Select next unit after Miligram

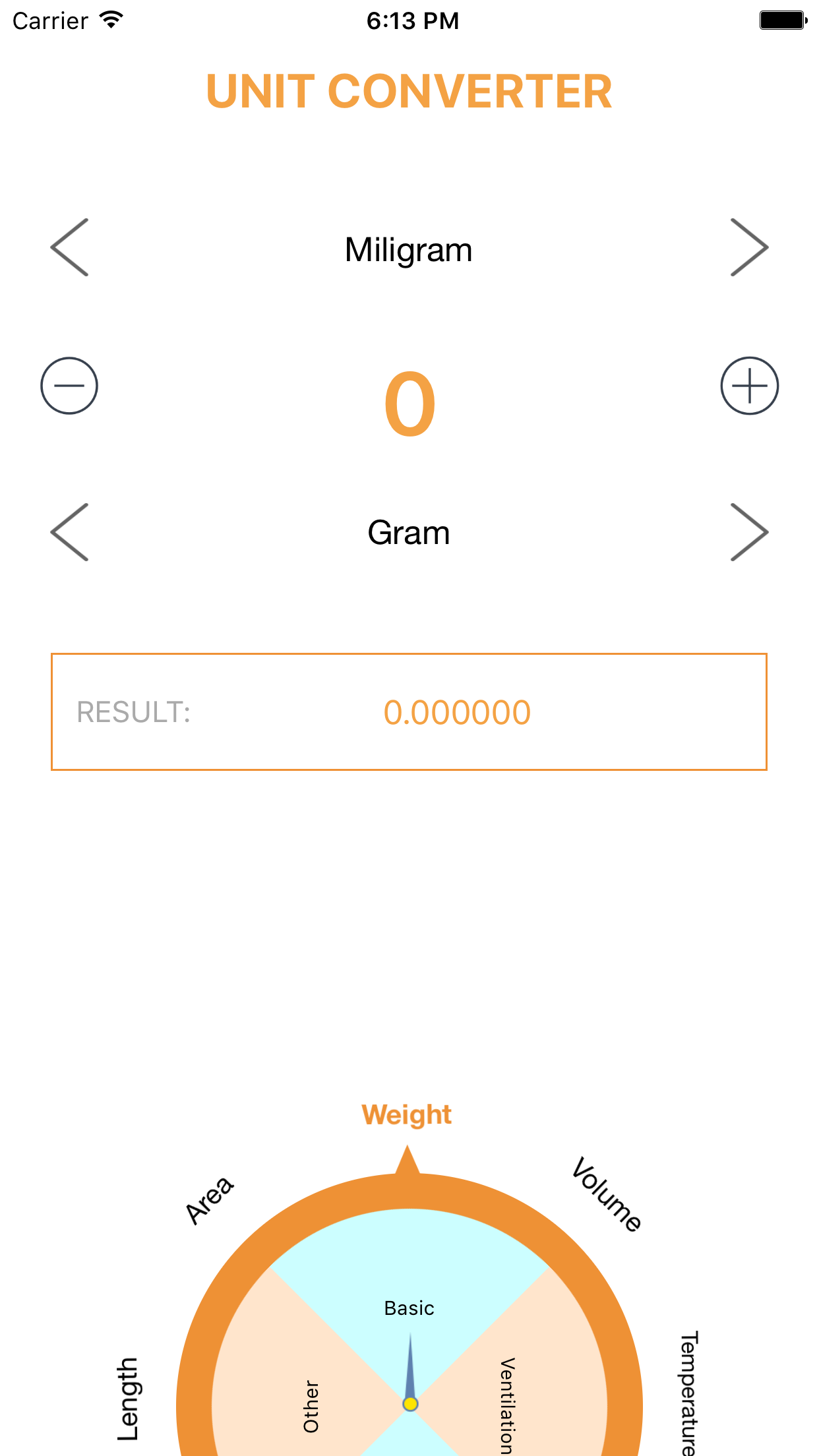[x=750, y=247]
